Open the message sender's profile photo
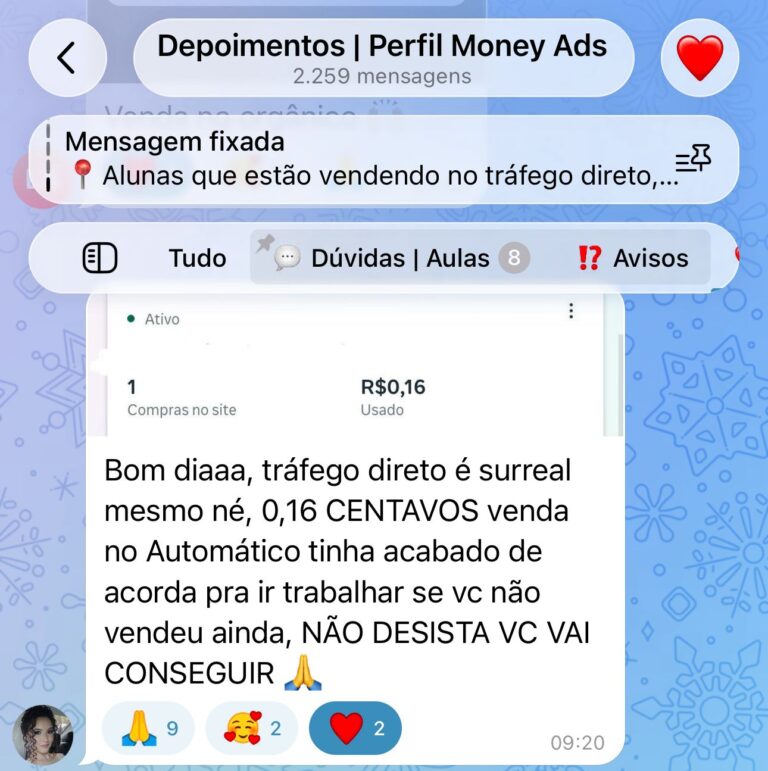Viewport: 768px width, 771px height. 42,736
